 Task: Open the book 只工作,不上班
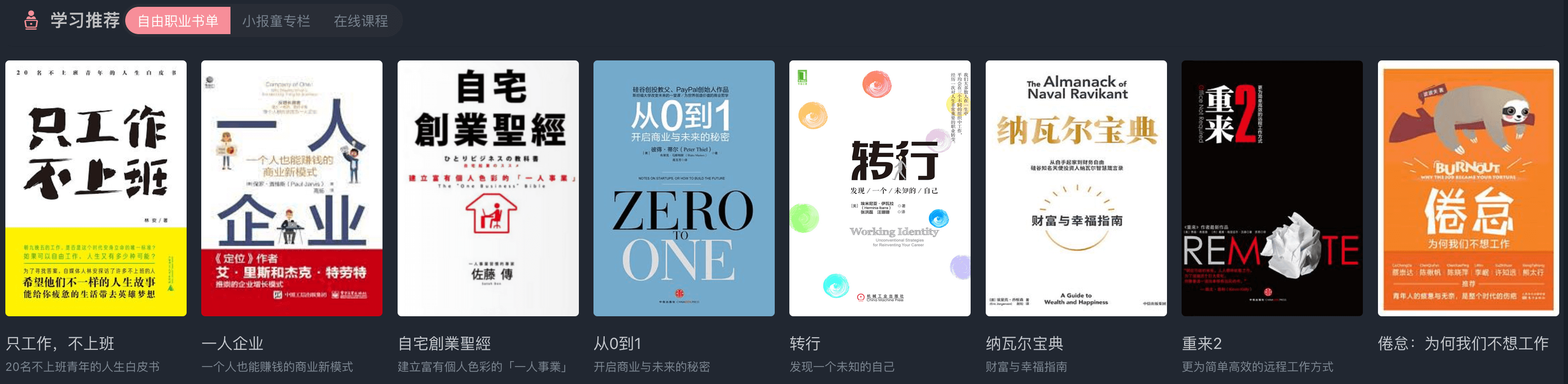[96, 188]
